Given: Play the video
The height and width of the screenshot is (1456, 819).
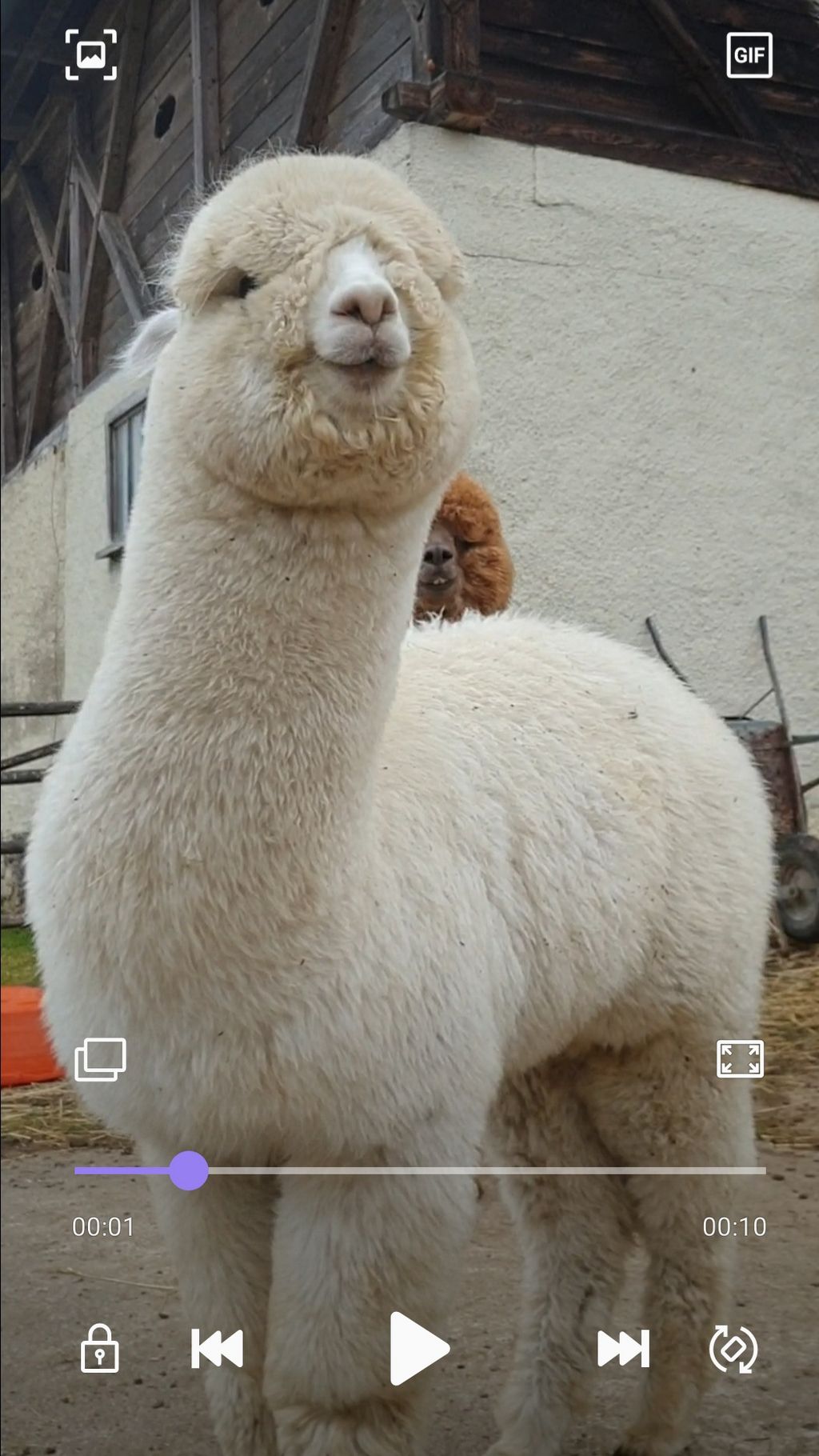Looking at the screenshot, I should click(x=419, y=1348).
